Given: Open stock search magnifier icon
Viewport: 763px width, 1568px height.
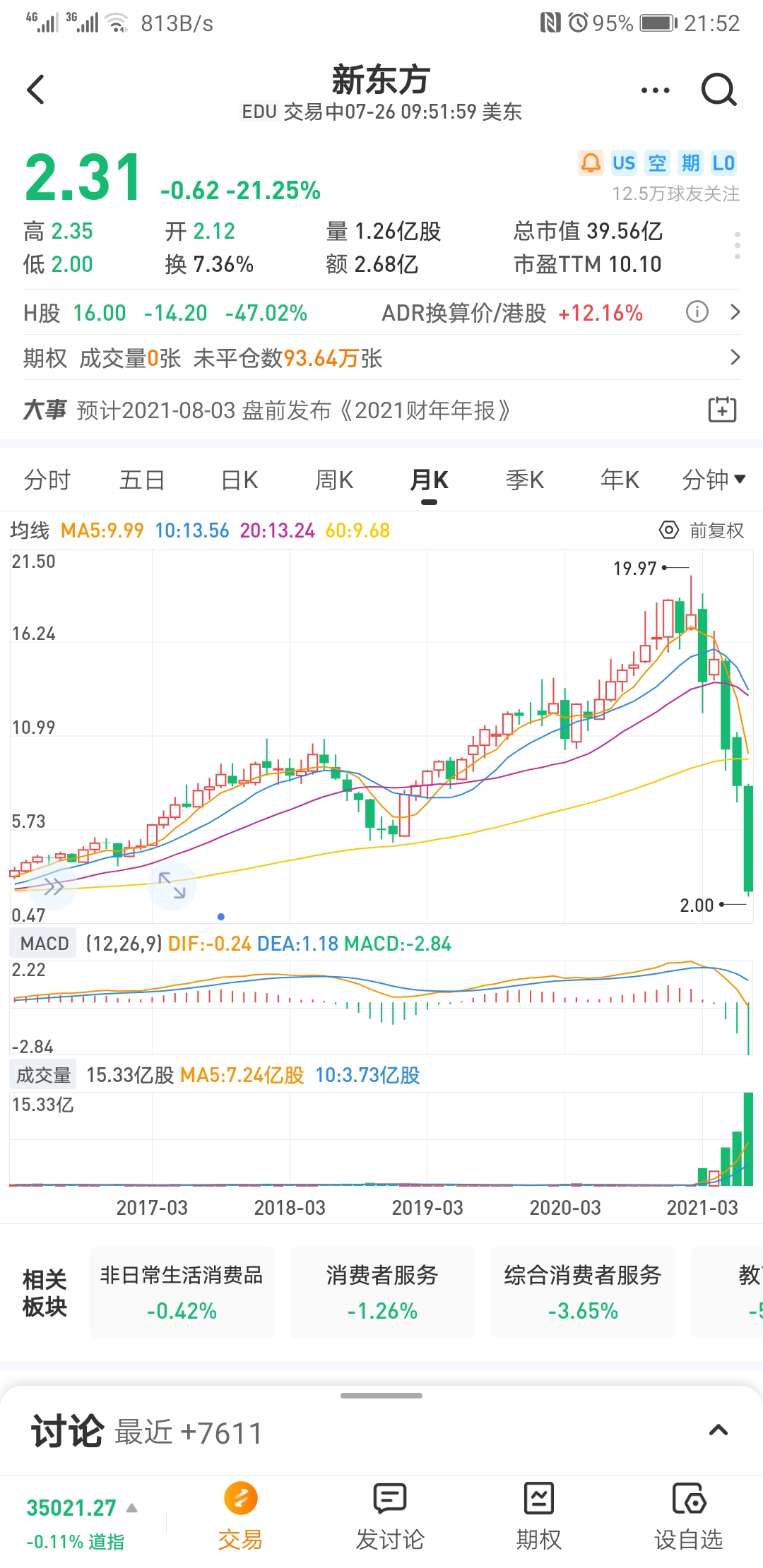Looking at the screenshot, I should coord(718,90).
